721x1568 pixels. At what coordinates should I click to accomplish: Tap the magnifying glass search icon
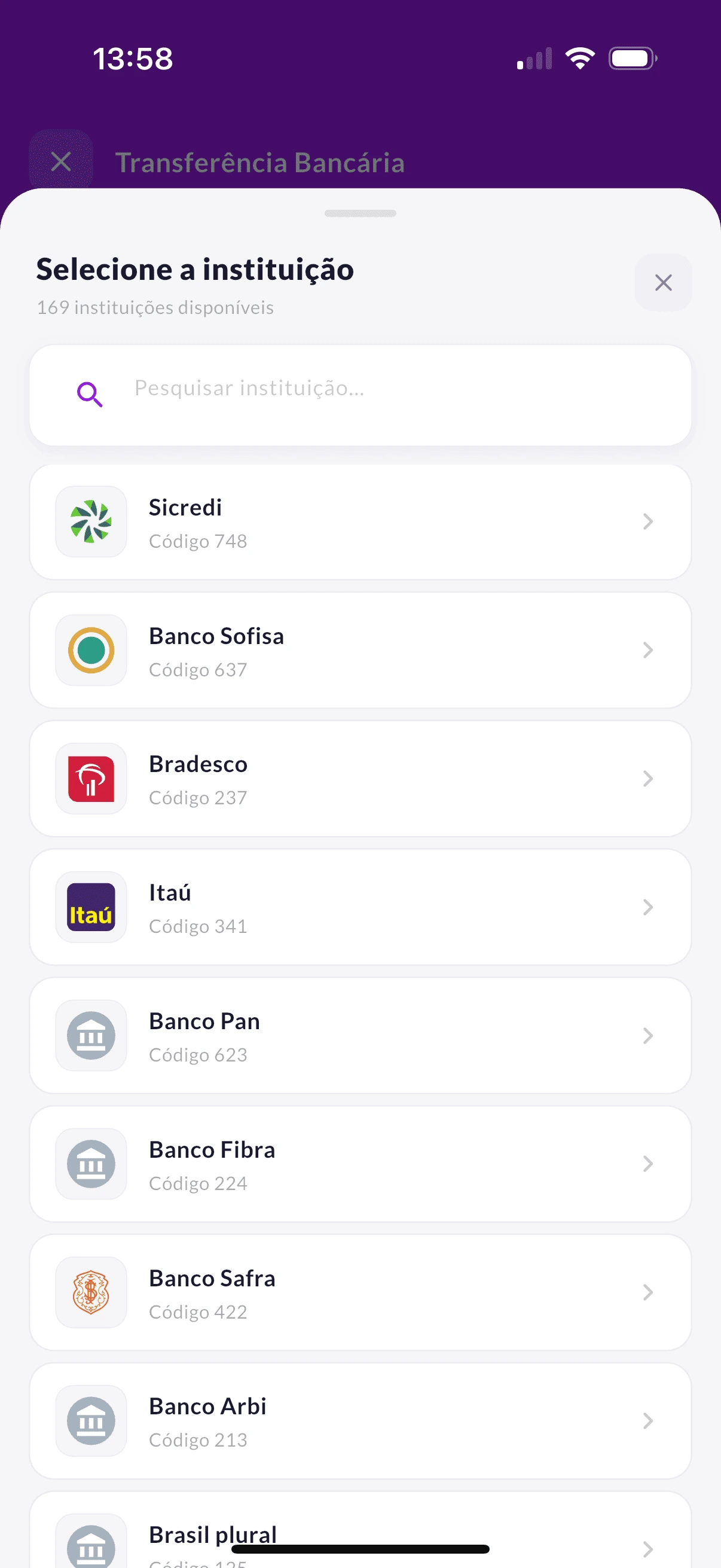pos(90,395)
